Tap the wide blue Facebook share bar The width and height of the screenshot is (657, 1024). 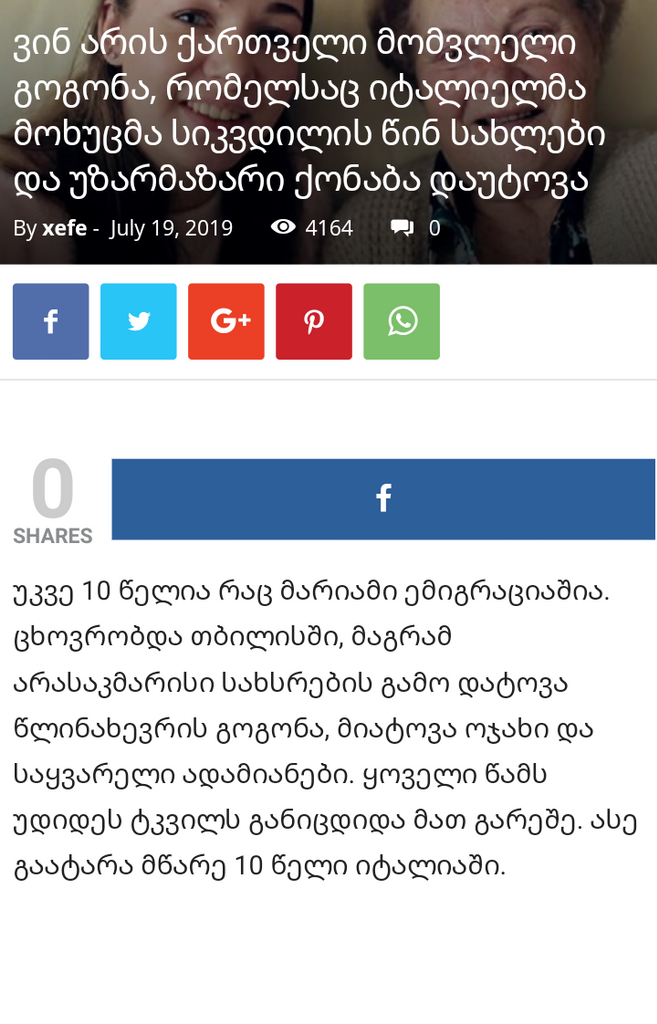[383, 499]
